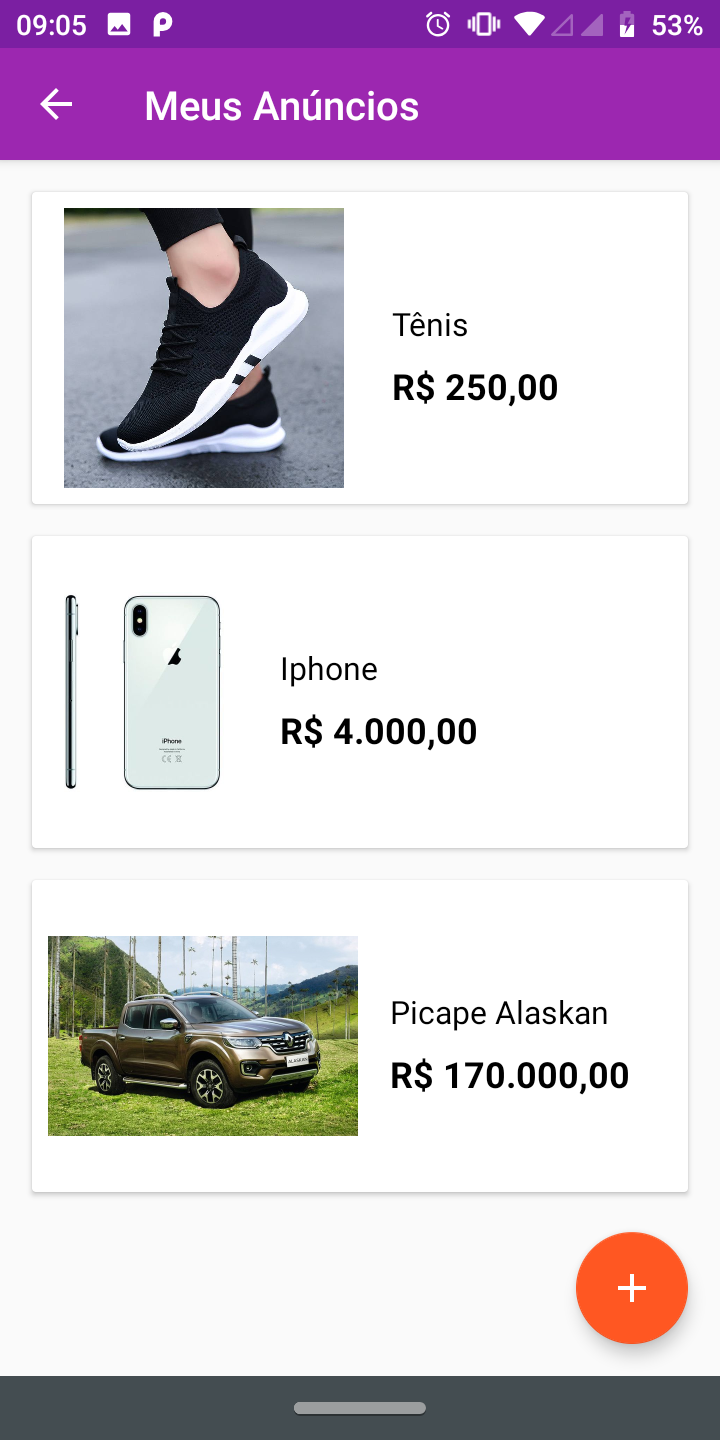Viewport: 720px width, 1440px height.
Task: Select the R$ 170.000,00 price text
Action: 510,1075
